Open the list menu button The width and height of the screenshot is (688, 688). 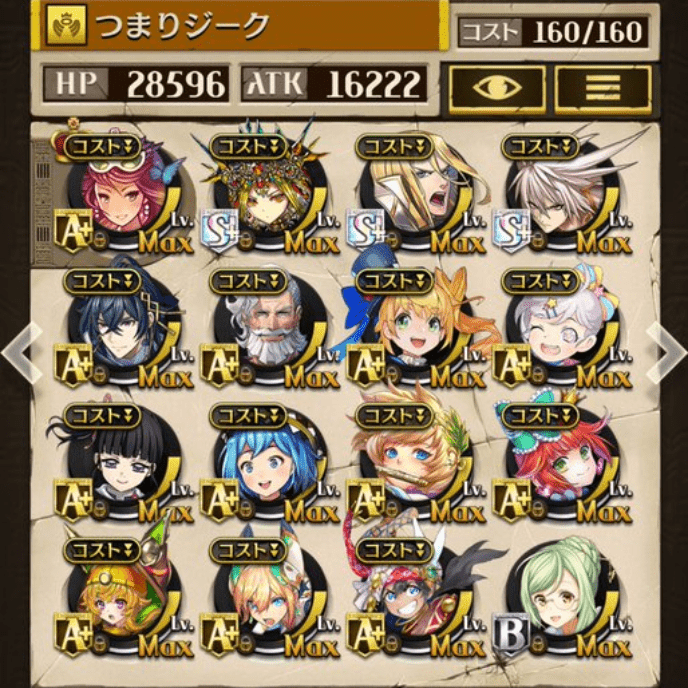coord(603,89)
